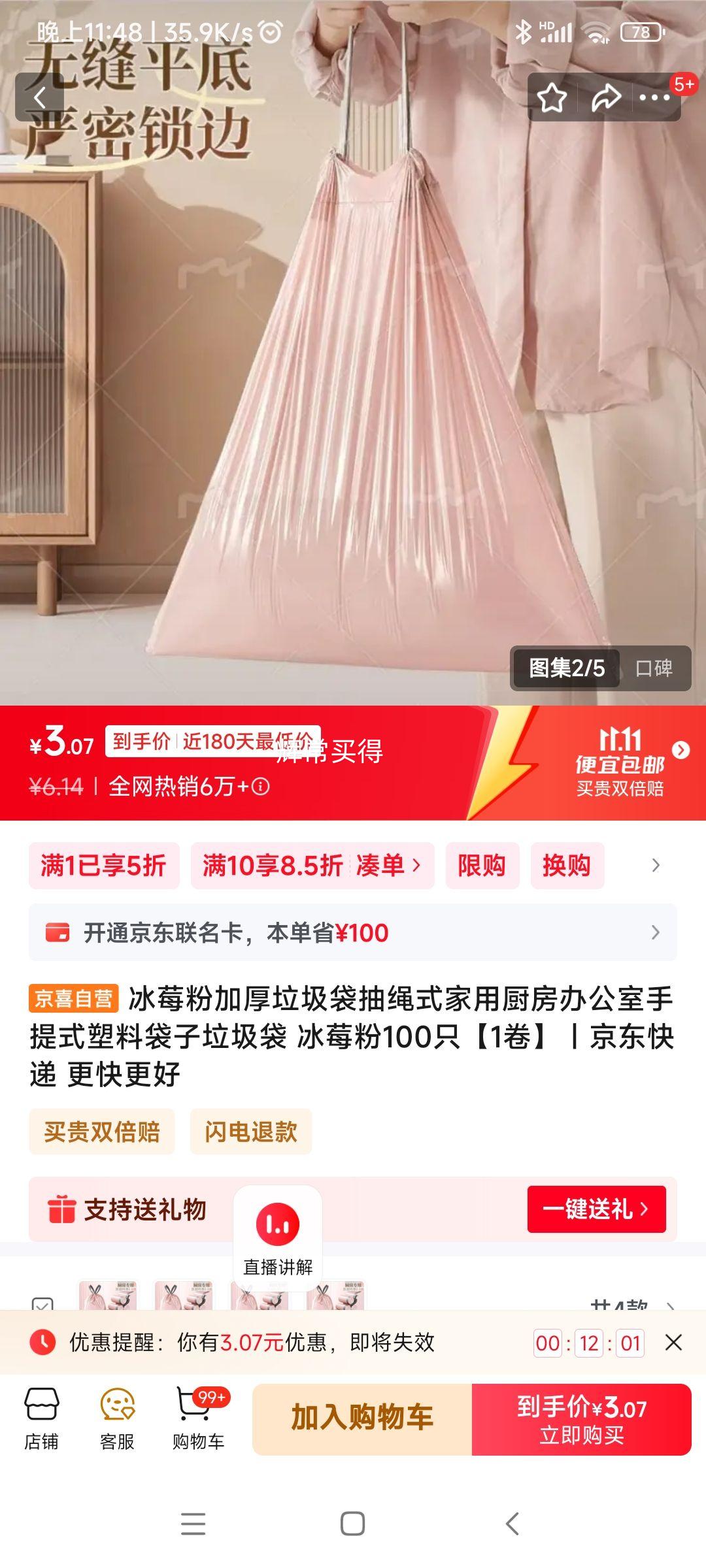Favorite this product with the star icon
Image resolution: width=706 pixels, height=1568 pixels.
click(552, 98)
